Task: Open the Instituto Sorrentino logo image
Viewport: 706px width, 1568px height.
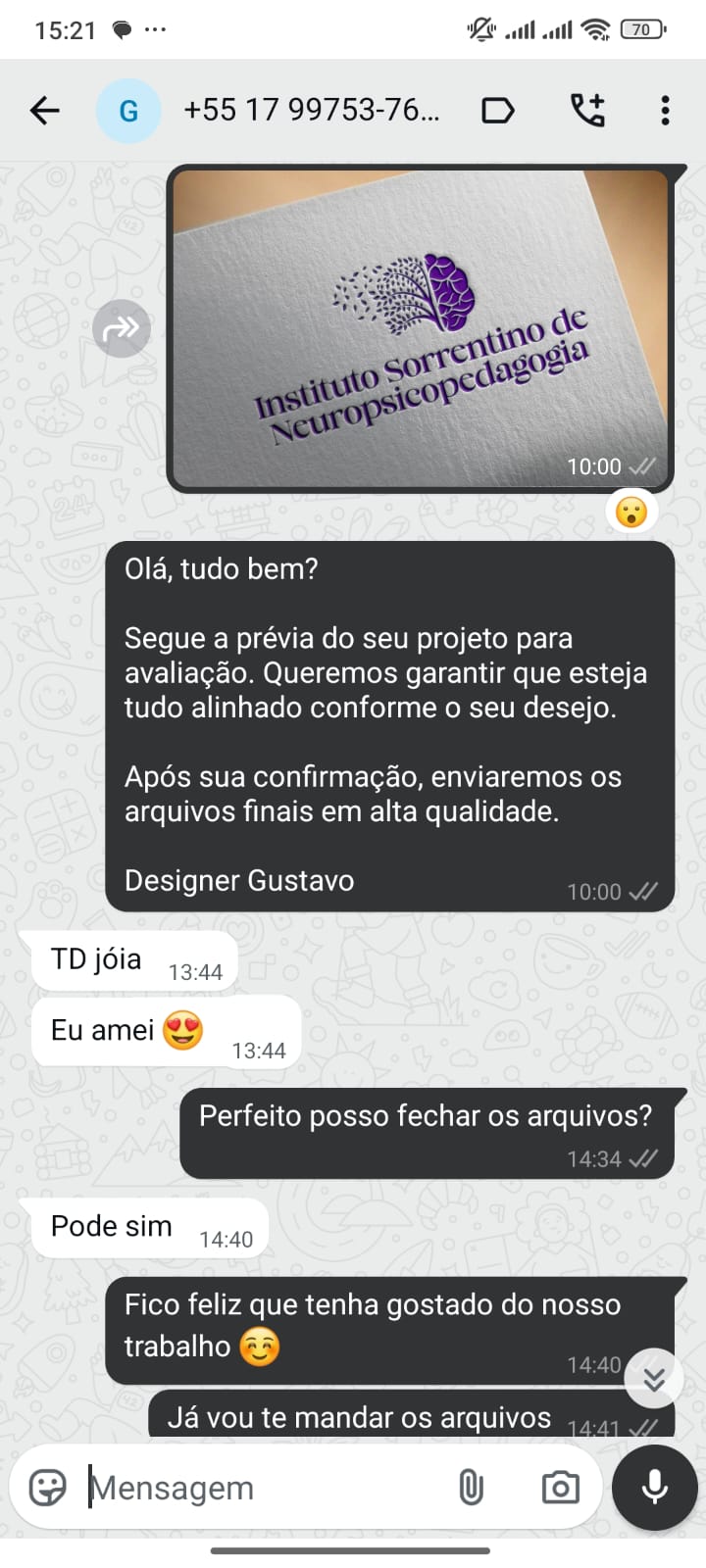Action: click(x=420, y=328)
